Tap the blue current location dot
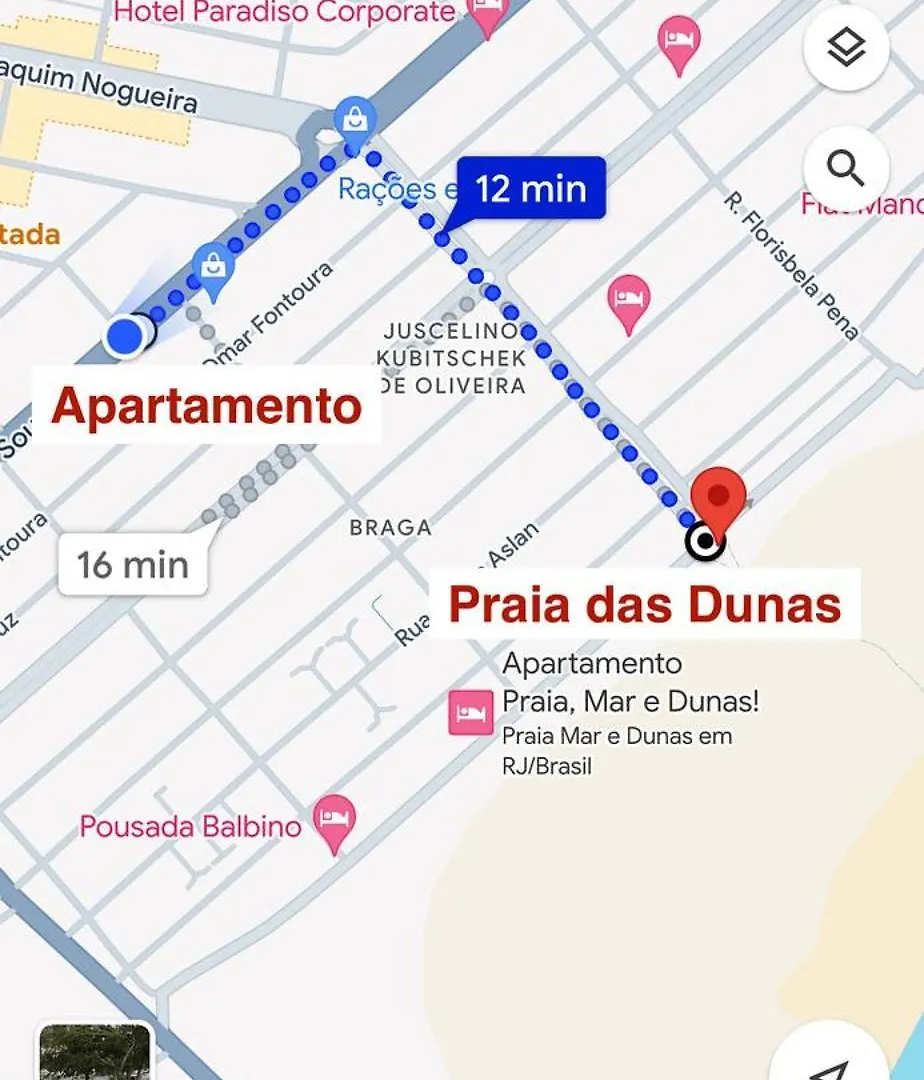Screen dimensions: 924x1080 tap(125, 336)
